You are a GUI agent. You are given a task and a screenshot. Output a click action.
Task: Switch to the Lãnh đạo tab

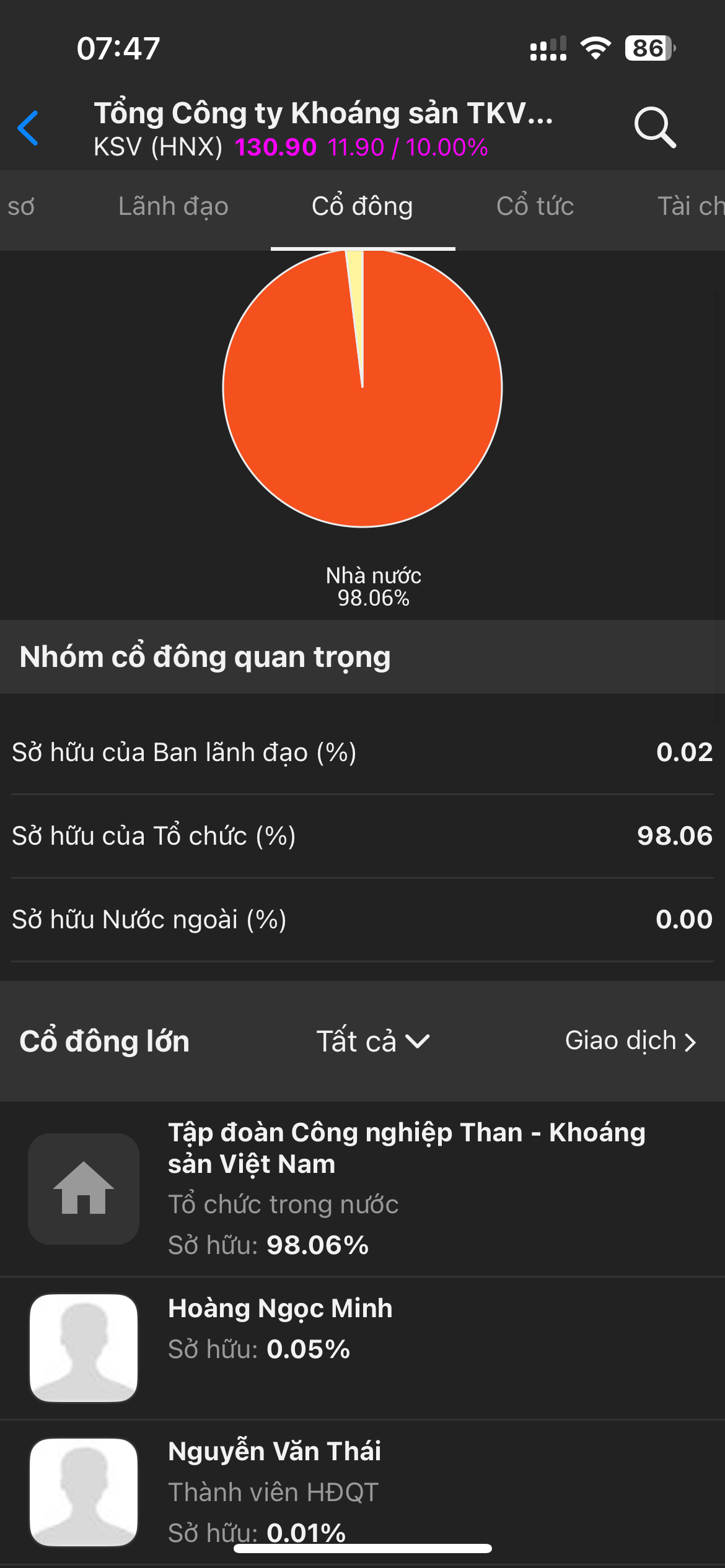click(x=174, y=207)
